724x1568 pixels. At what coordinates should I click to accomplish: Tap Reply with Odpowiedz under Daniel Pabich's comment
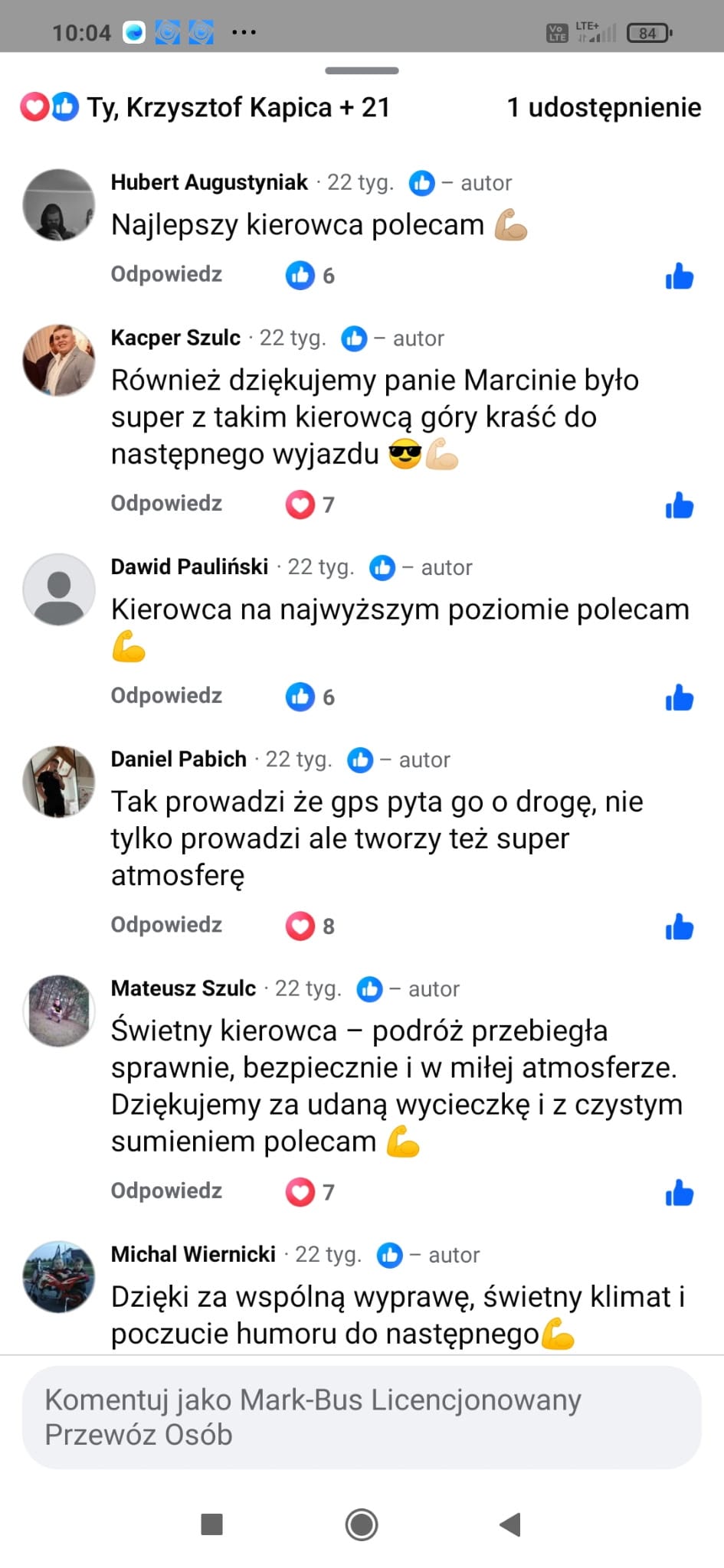165,924
